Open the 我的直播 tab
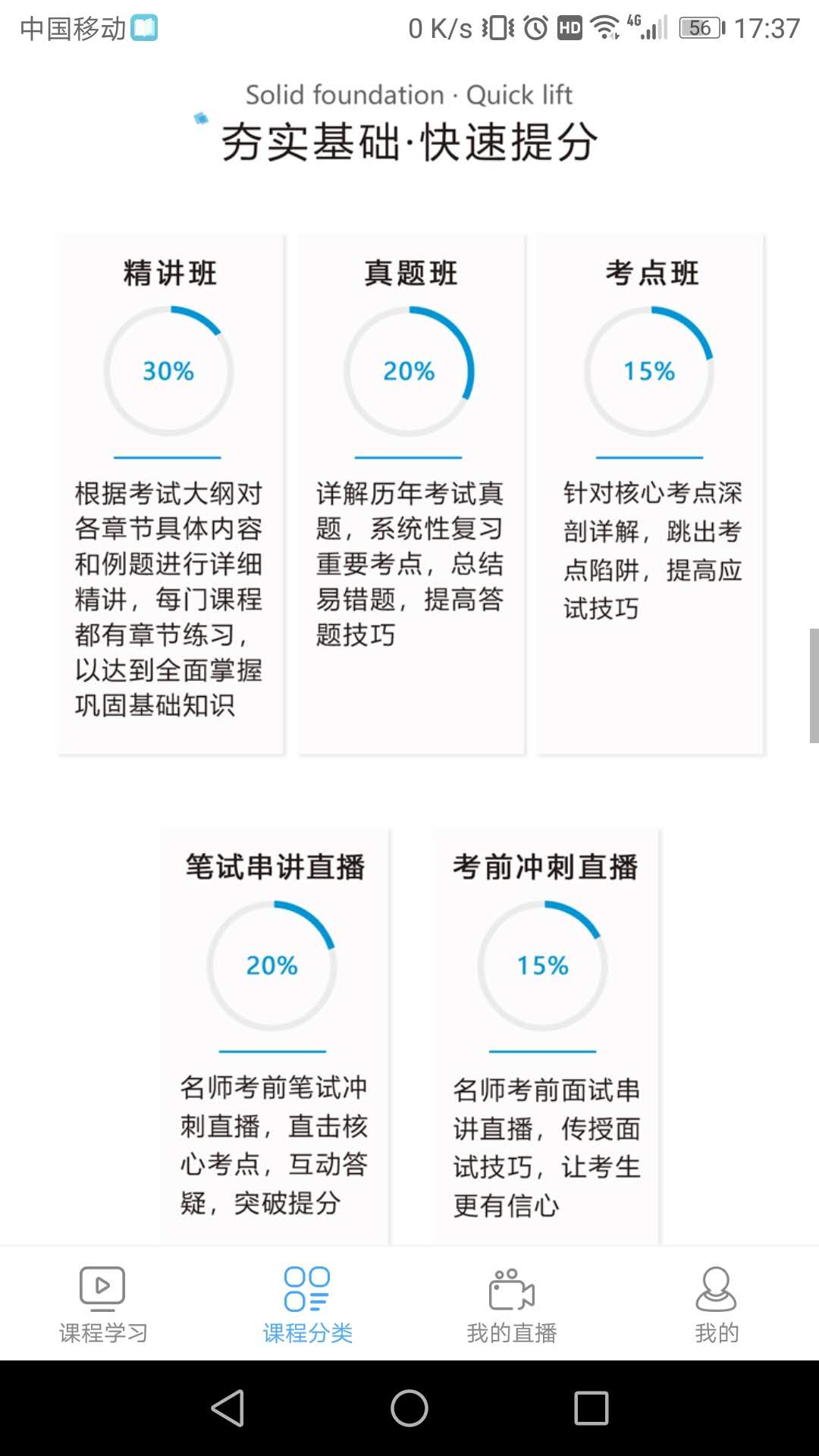 tap(512, 1304)
